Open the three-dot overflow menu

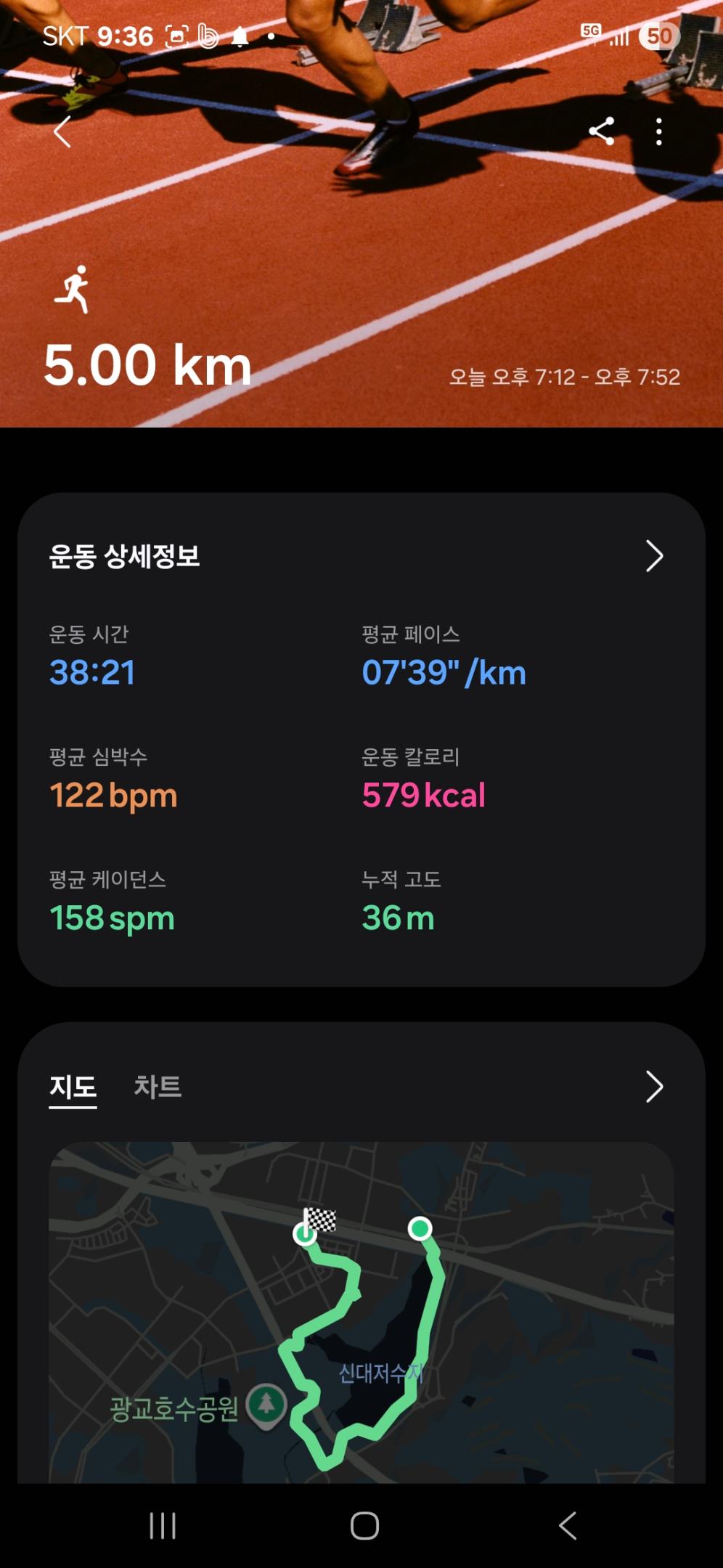(x=659, y=132)
